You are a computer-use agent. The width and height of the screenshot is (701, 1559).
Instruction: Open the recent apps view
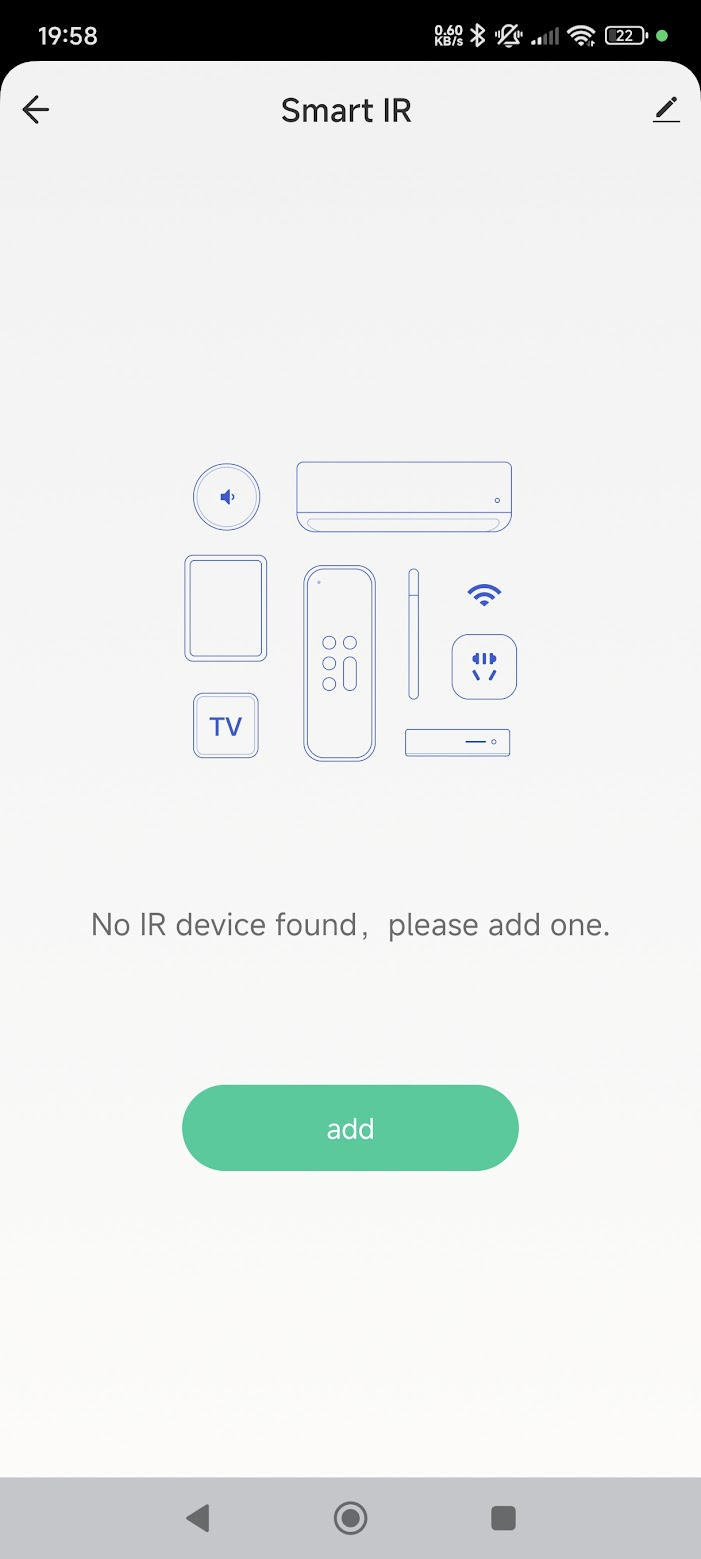pyautogui.click(x=503, y=1518)
